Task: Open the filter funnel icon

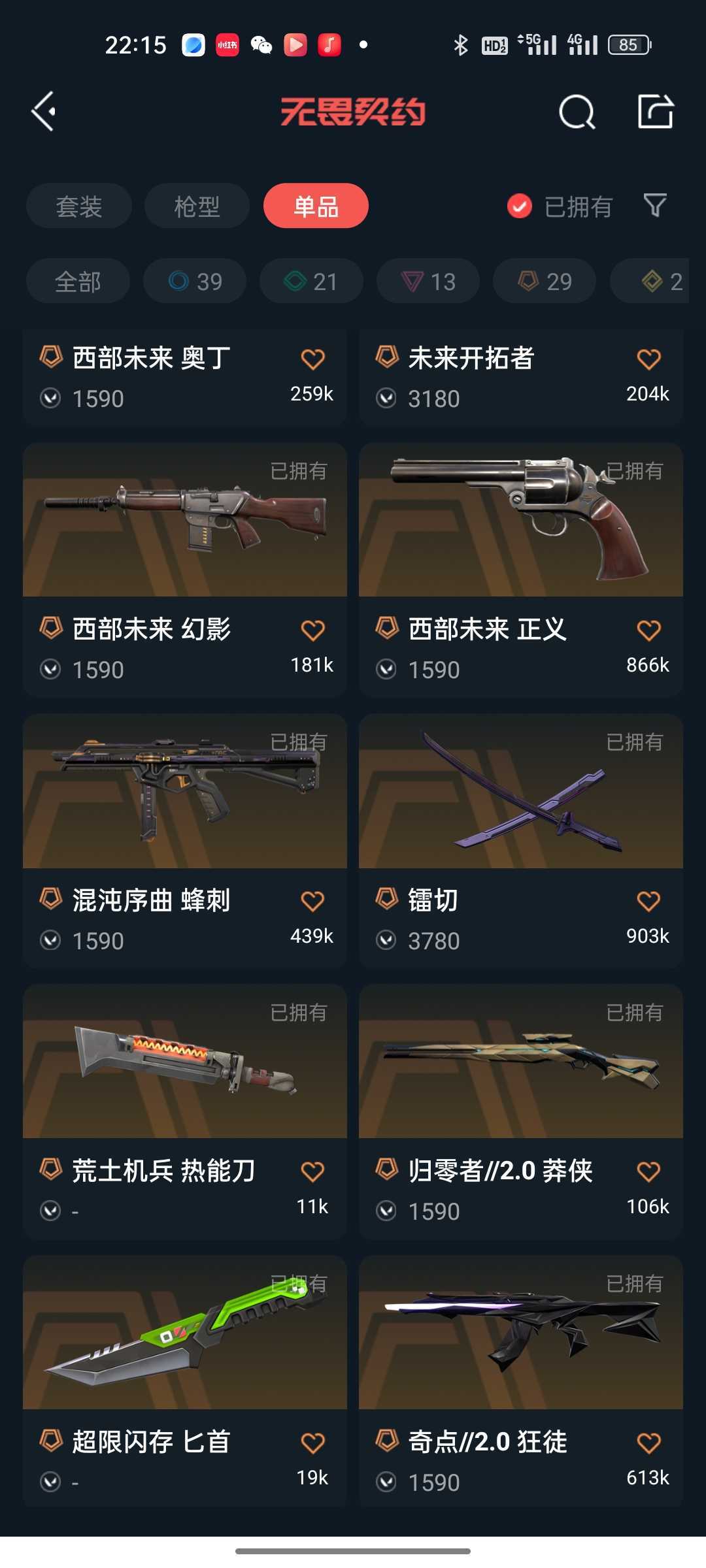Action: (655, 206)
